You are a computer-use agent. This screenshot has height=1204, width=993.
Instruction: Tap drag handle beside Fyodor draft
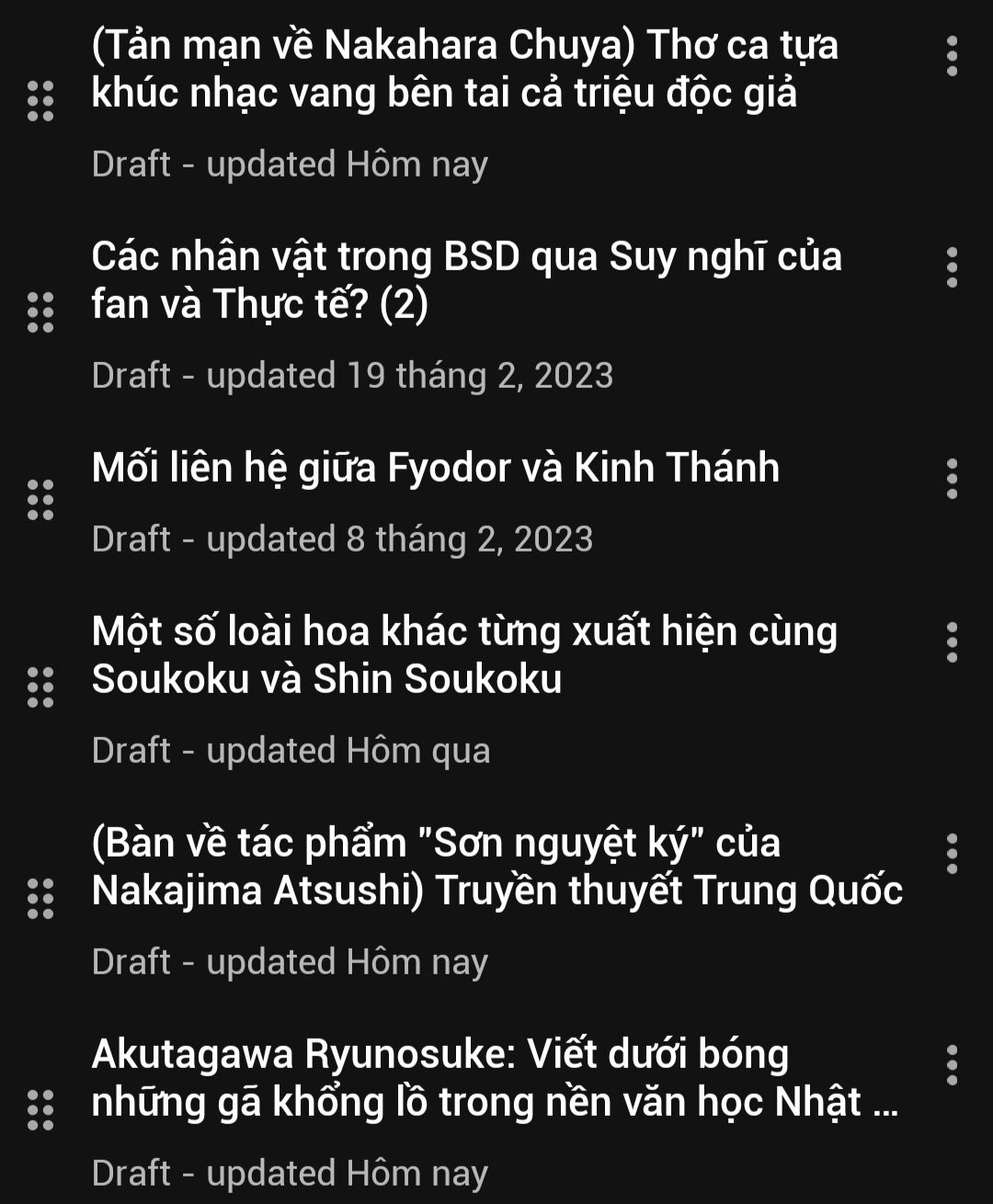[x=40, y=500]
